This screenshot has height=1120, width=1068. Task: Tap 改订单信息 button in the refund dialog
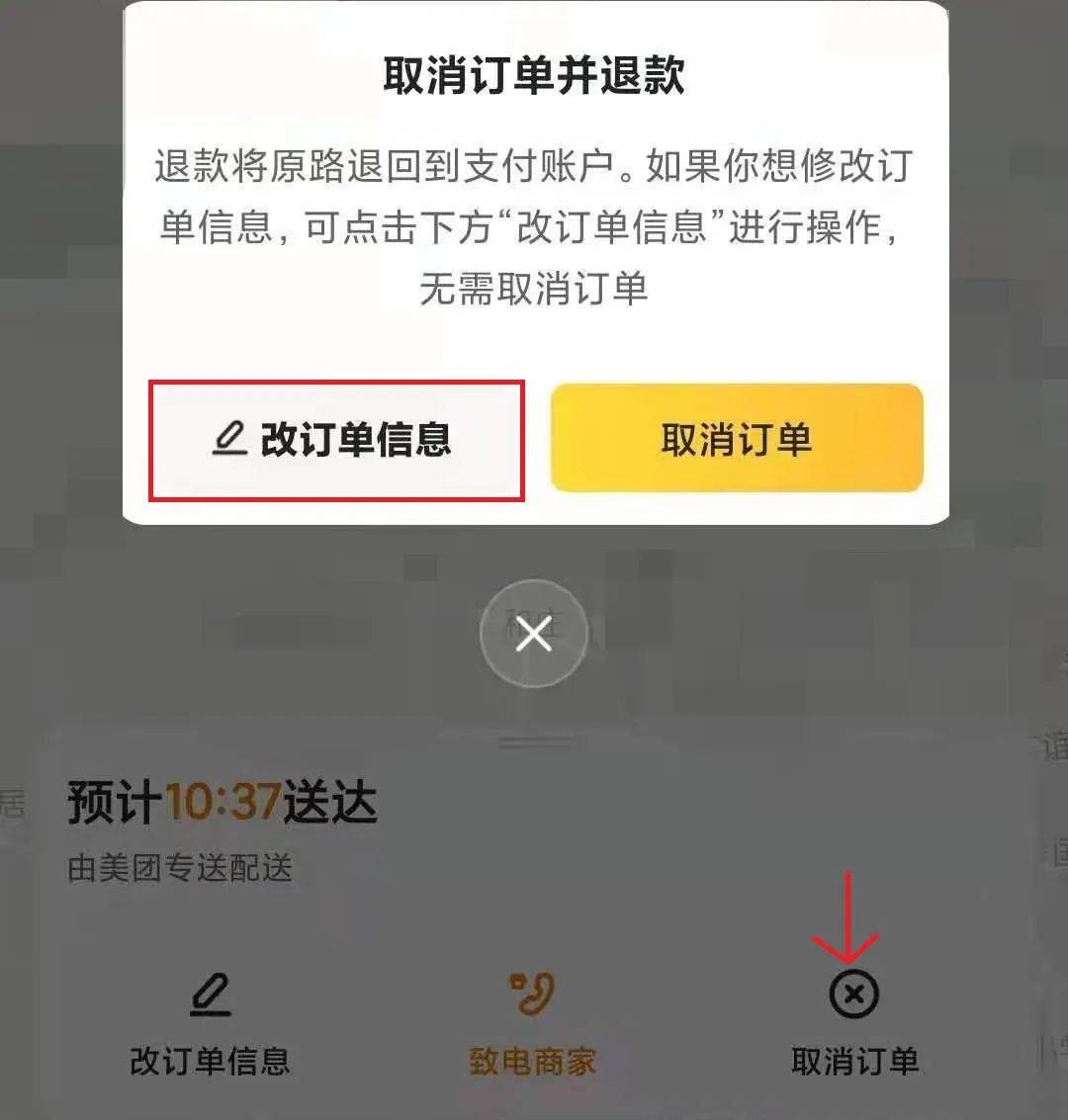tap(335, 440)
